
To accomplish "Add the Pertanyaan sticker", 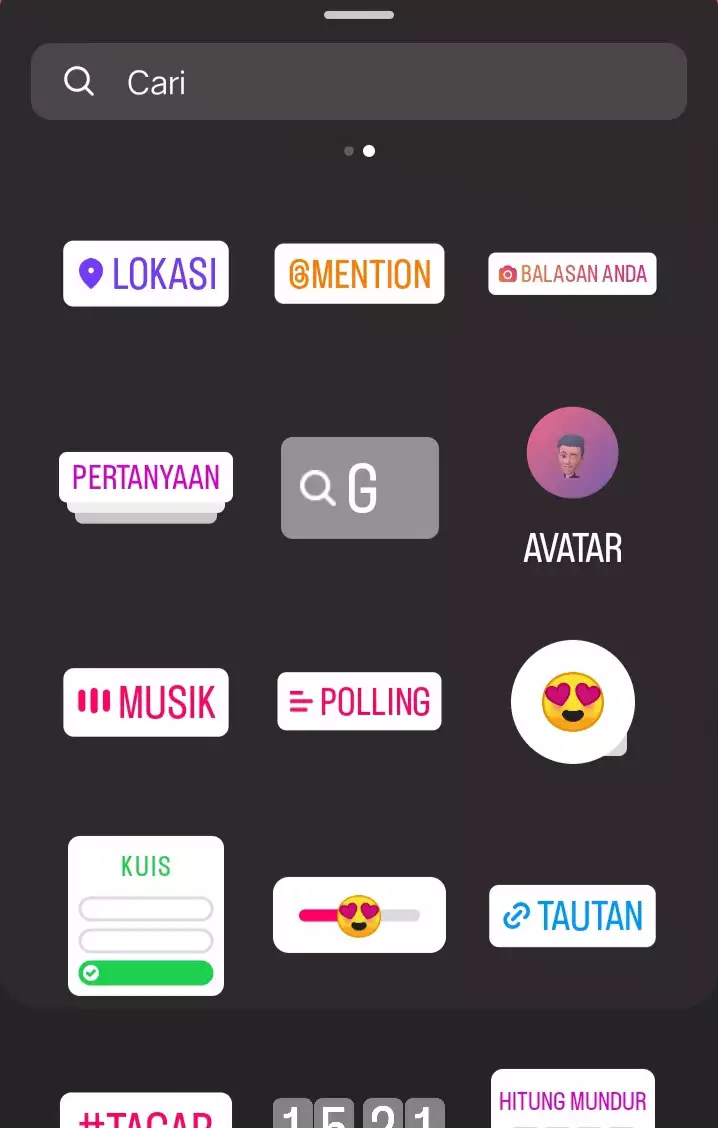I will pyautogui.click(x=146, y=478).
